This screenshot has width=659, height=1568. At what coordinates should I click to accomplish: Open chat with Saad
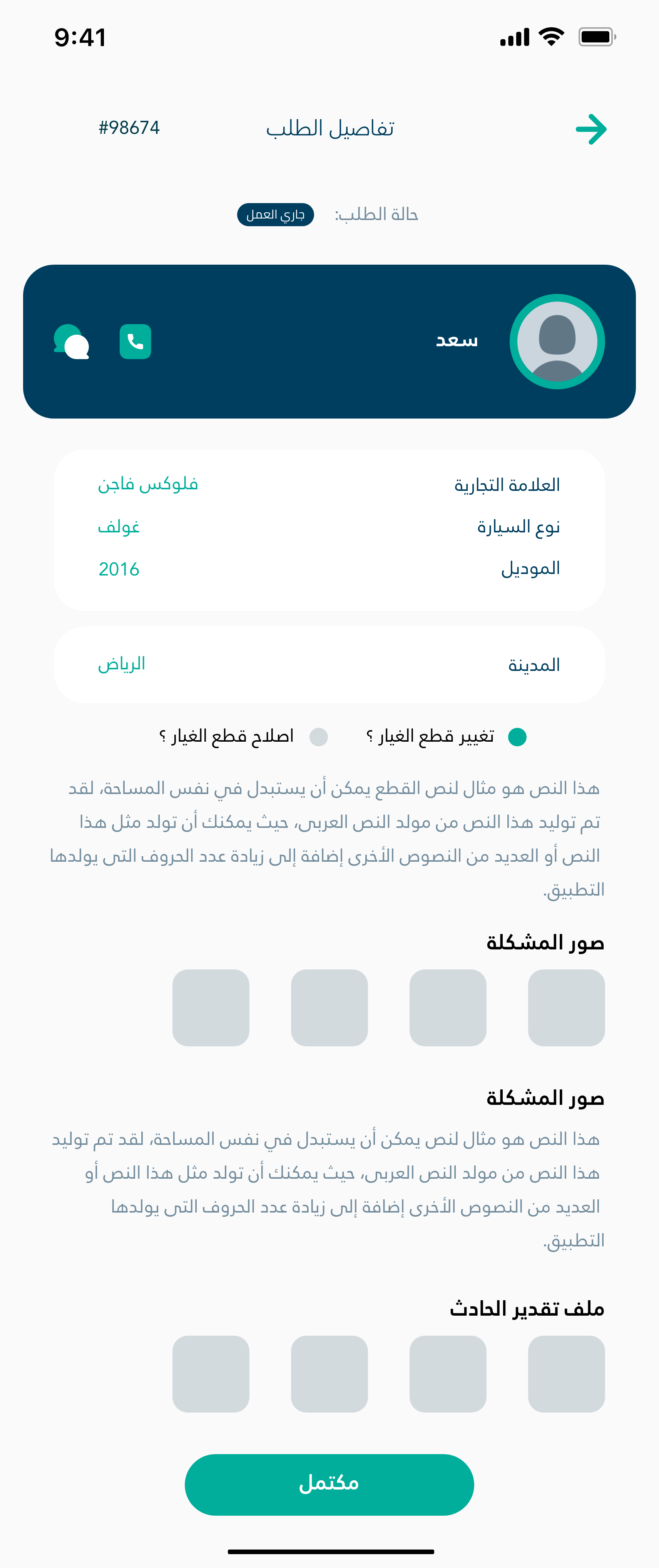pos(72,342)
